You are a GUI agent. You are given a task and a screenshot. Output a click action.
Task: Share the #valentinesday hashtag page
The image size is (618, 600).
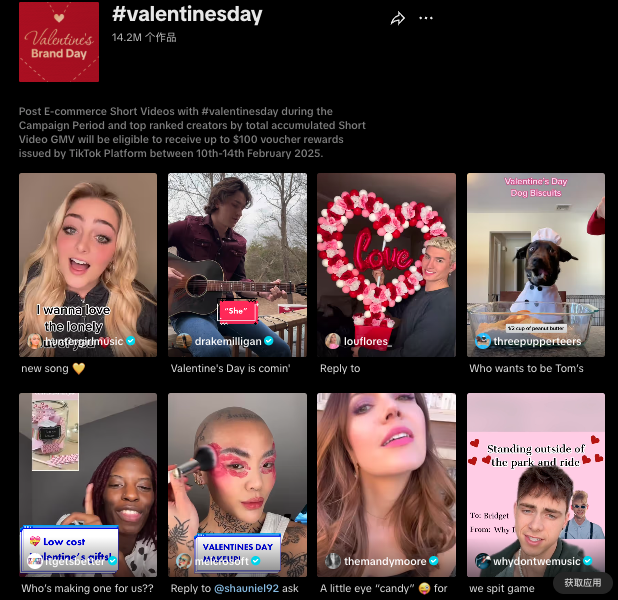[x=398, y=19]
